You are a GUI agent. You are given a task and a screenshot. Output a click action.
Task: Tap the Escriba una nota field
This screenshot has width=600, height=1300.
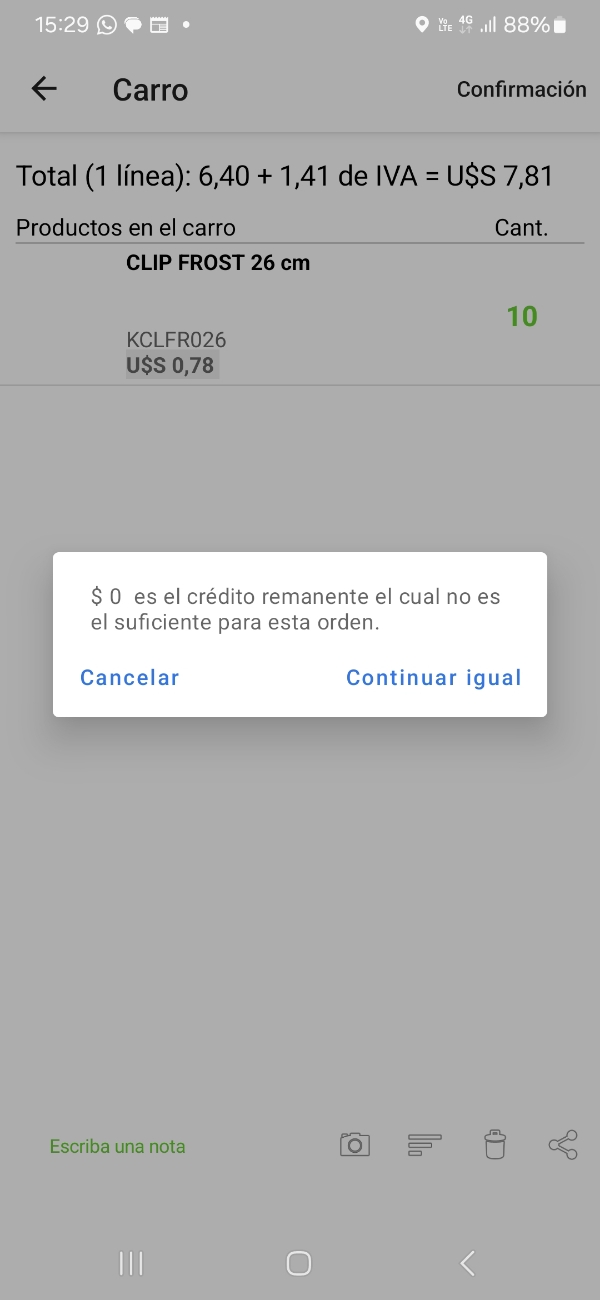118,1147
